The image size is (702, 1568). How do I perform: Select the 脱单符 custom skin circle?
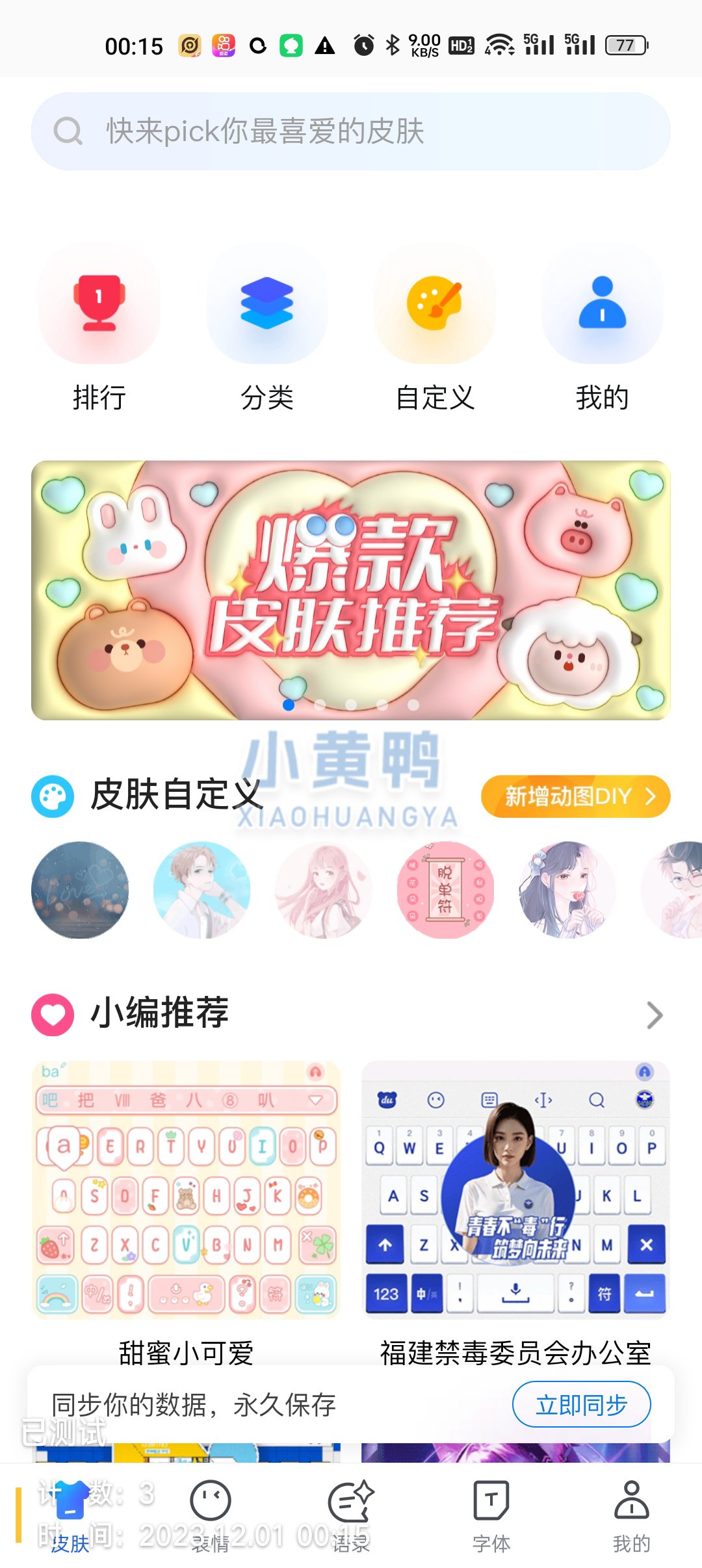445,890
